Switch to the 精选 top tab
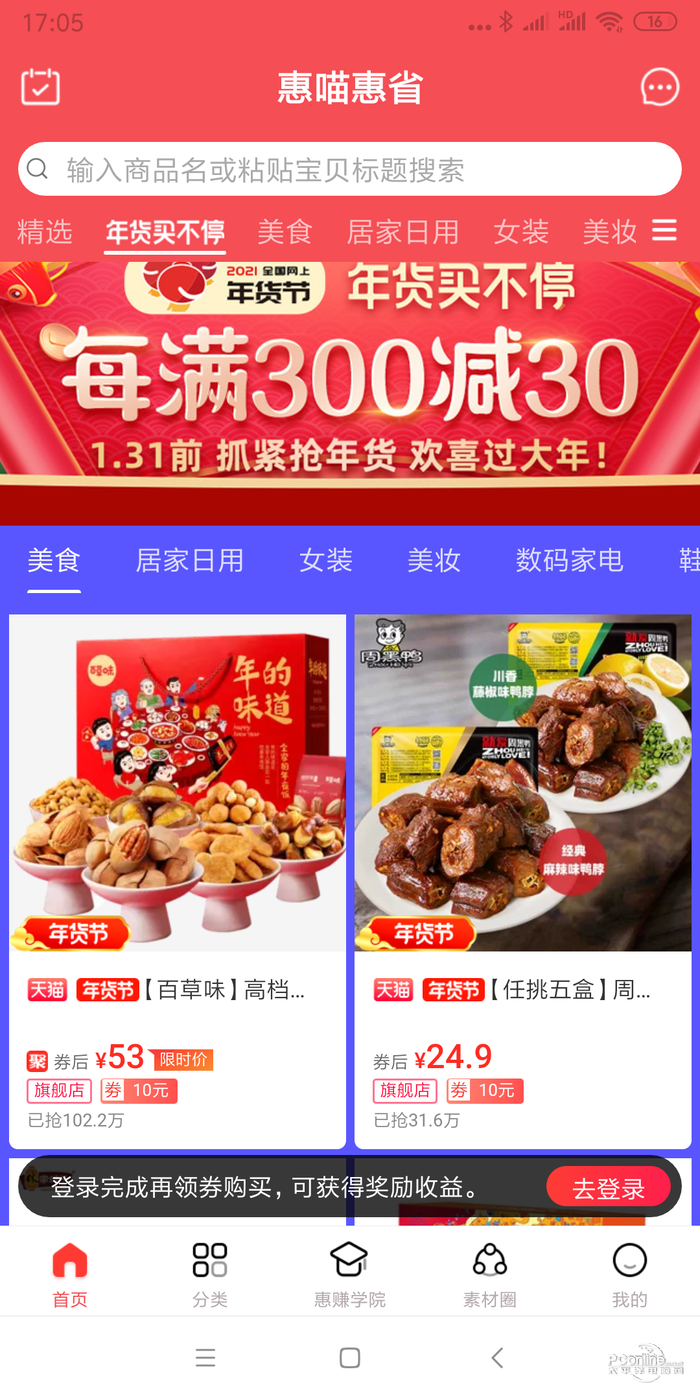700x1400 pixels. (45, 232)
